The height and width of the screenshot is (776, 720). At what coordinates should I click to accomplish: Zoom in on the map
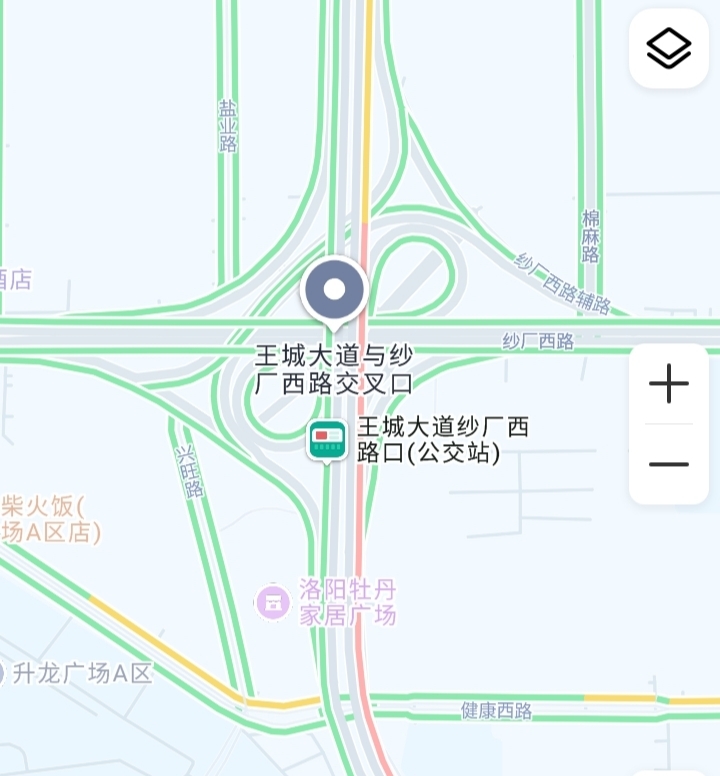tap(668, 384)
